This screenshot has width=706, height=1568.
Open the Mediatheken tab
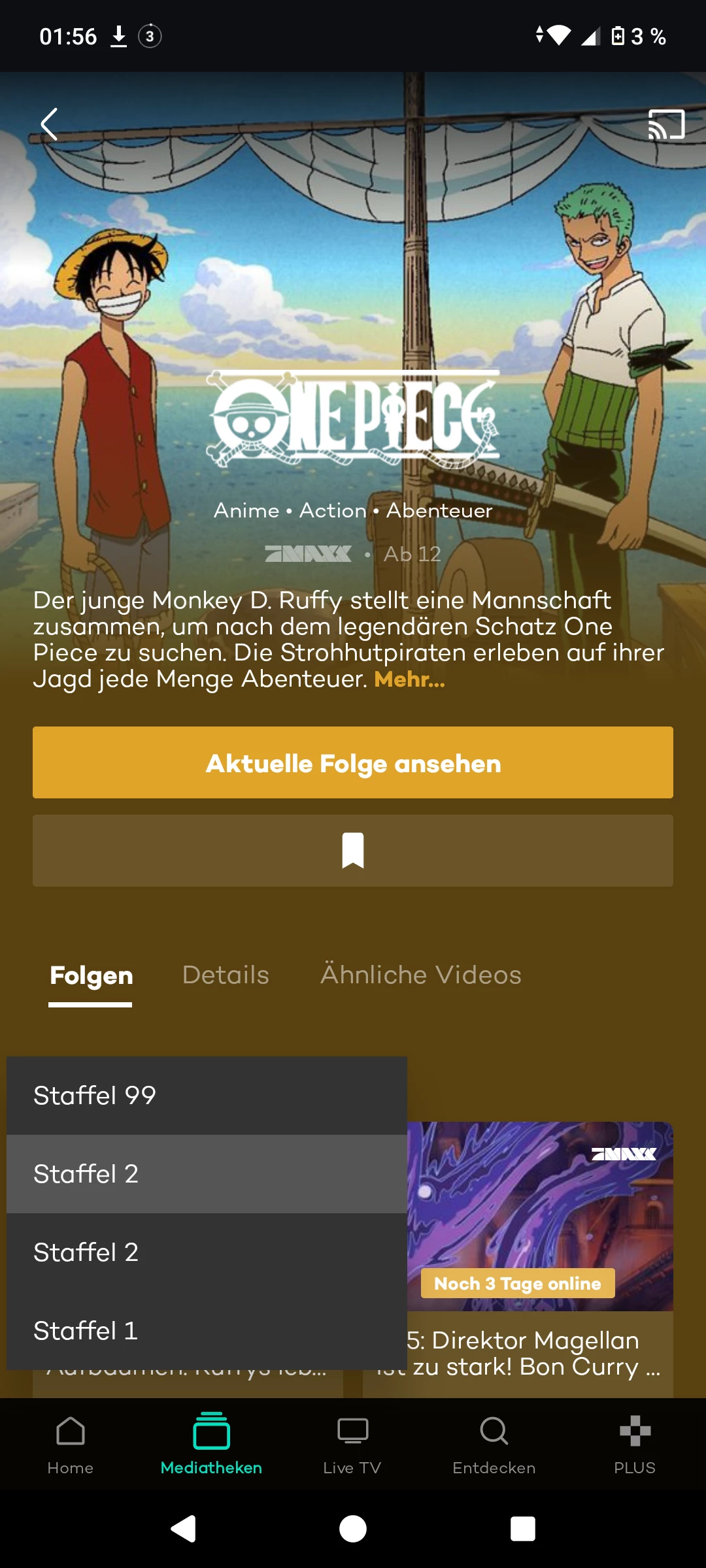tap(211, 1444)
